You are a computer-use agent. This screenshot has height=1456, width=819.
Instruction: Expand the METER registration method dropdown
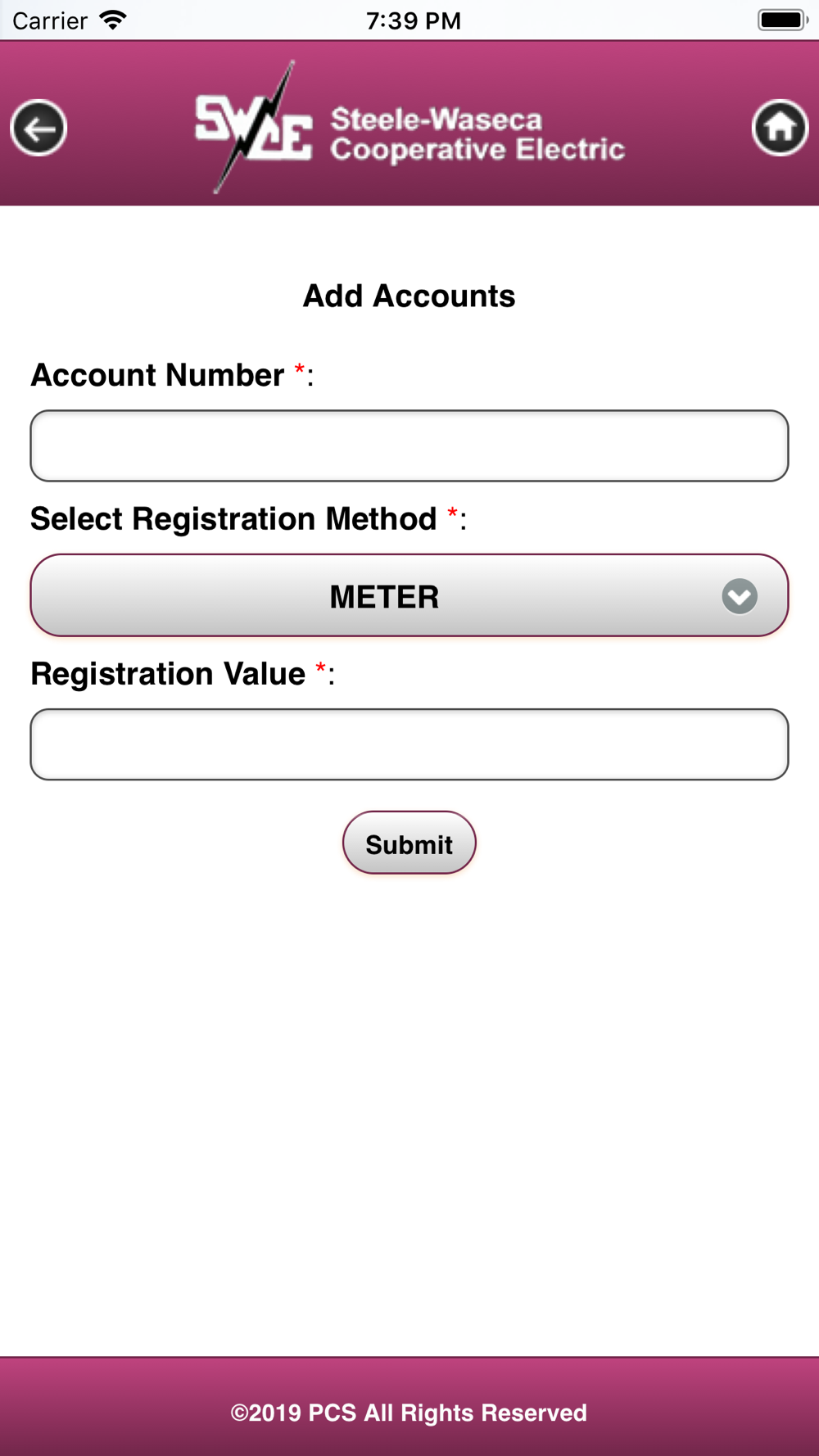click(409, 596)
